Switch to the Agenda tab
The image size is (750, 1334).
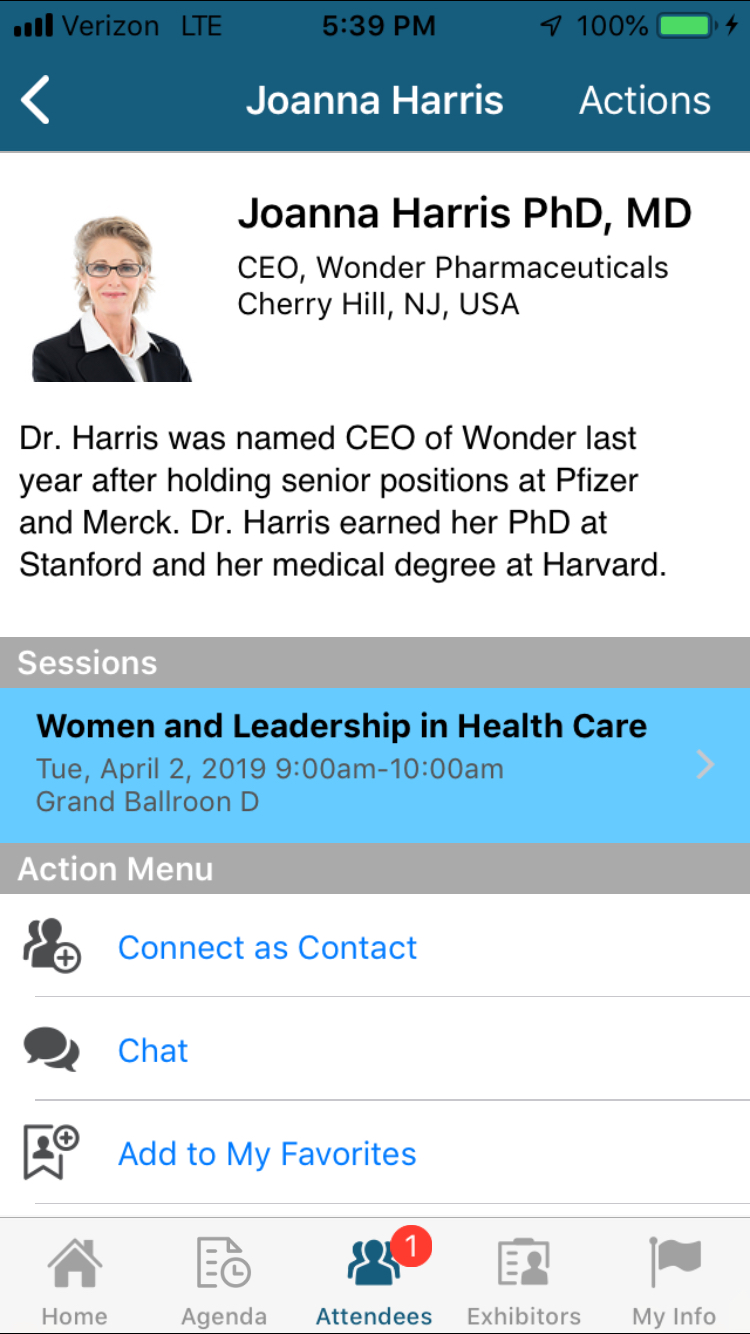tap(224, 1278)
